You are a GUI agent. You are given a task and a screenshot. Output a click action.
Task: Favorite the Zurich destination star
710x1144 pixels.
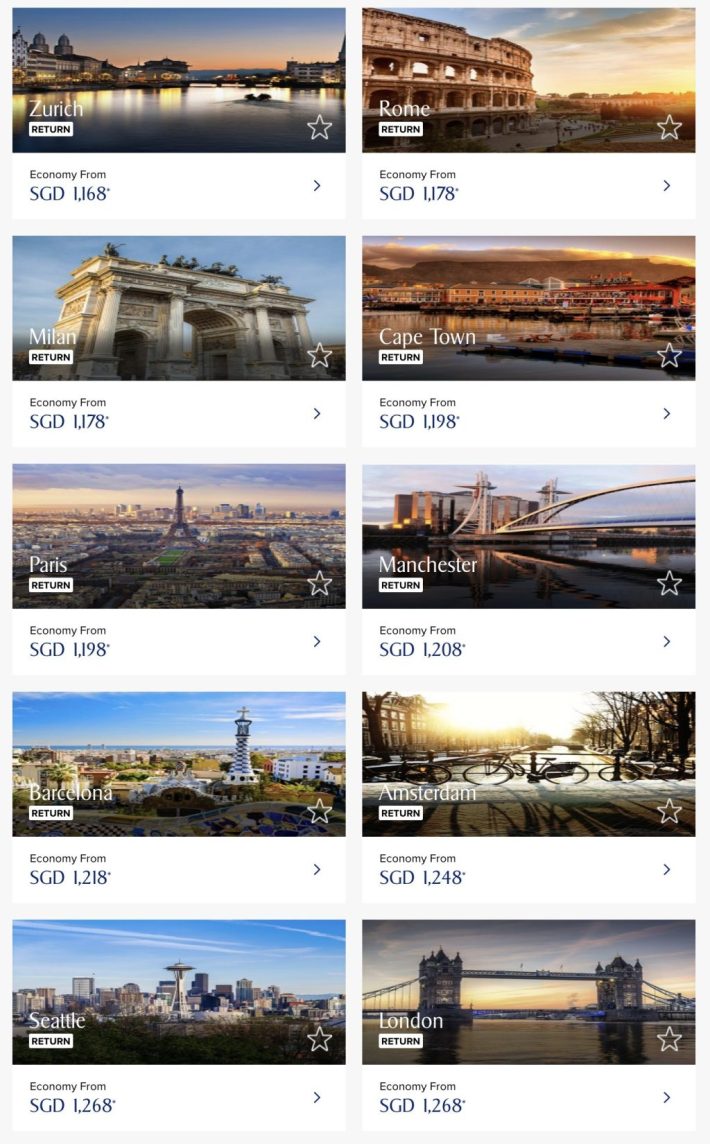coord(319,127)
